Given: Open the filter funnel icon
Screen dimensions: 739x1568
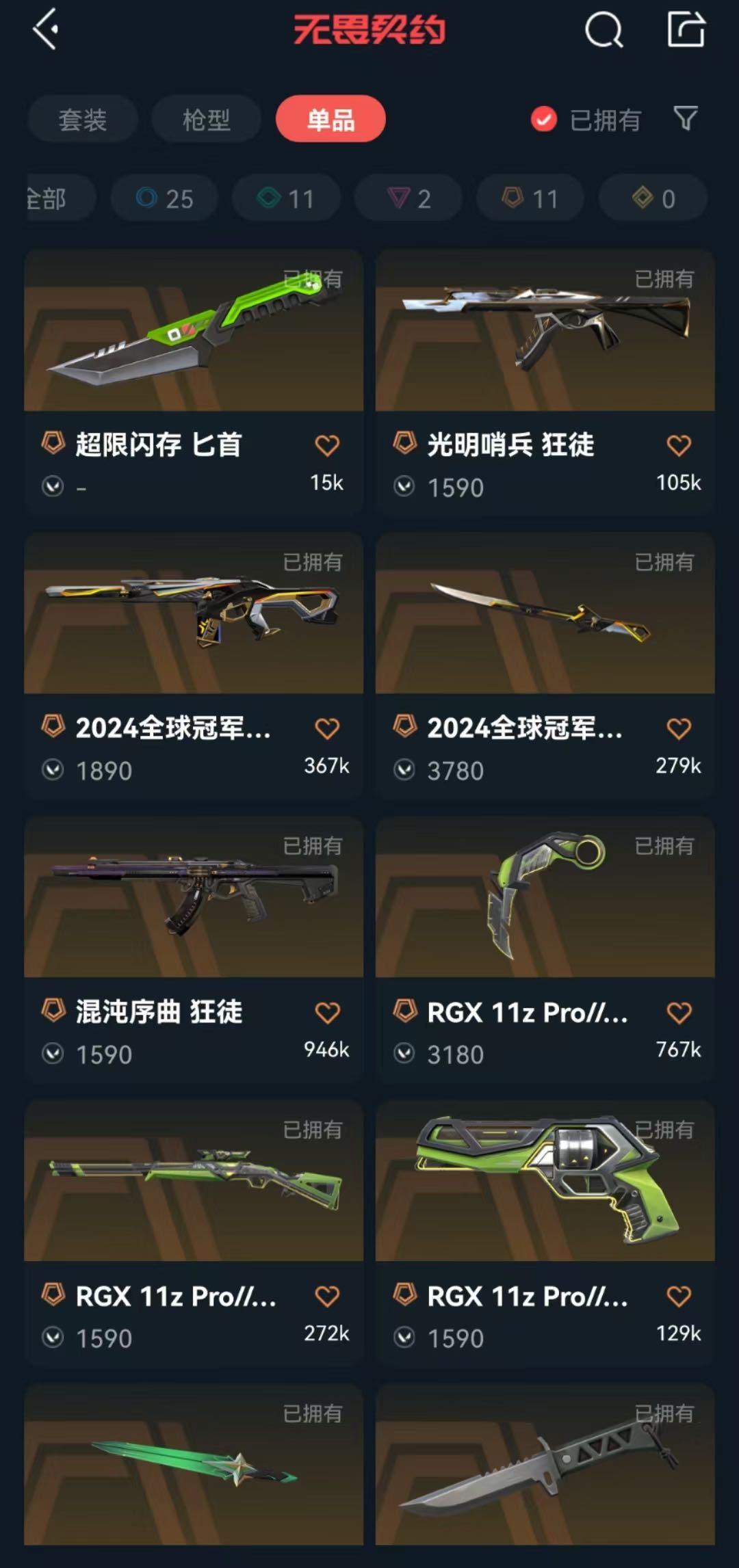Looking at the screenshot, I should point(686,119).
